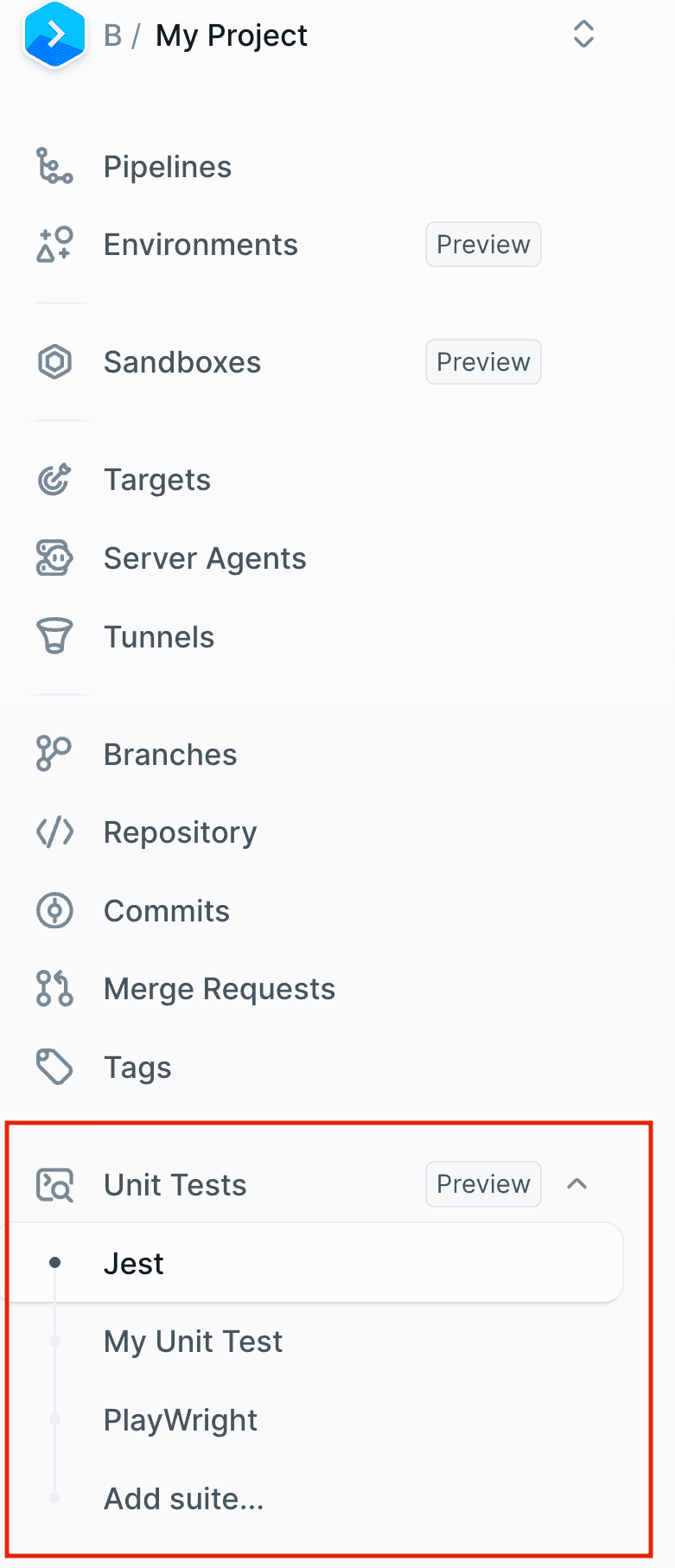The width and height of the screenshot is (675, 1568).
Task: Open Sandboxes via its hexagon icon
Action: tap(54, 362)
